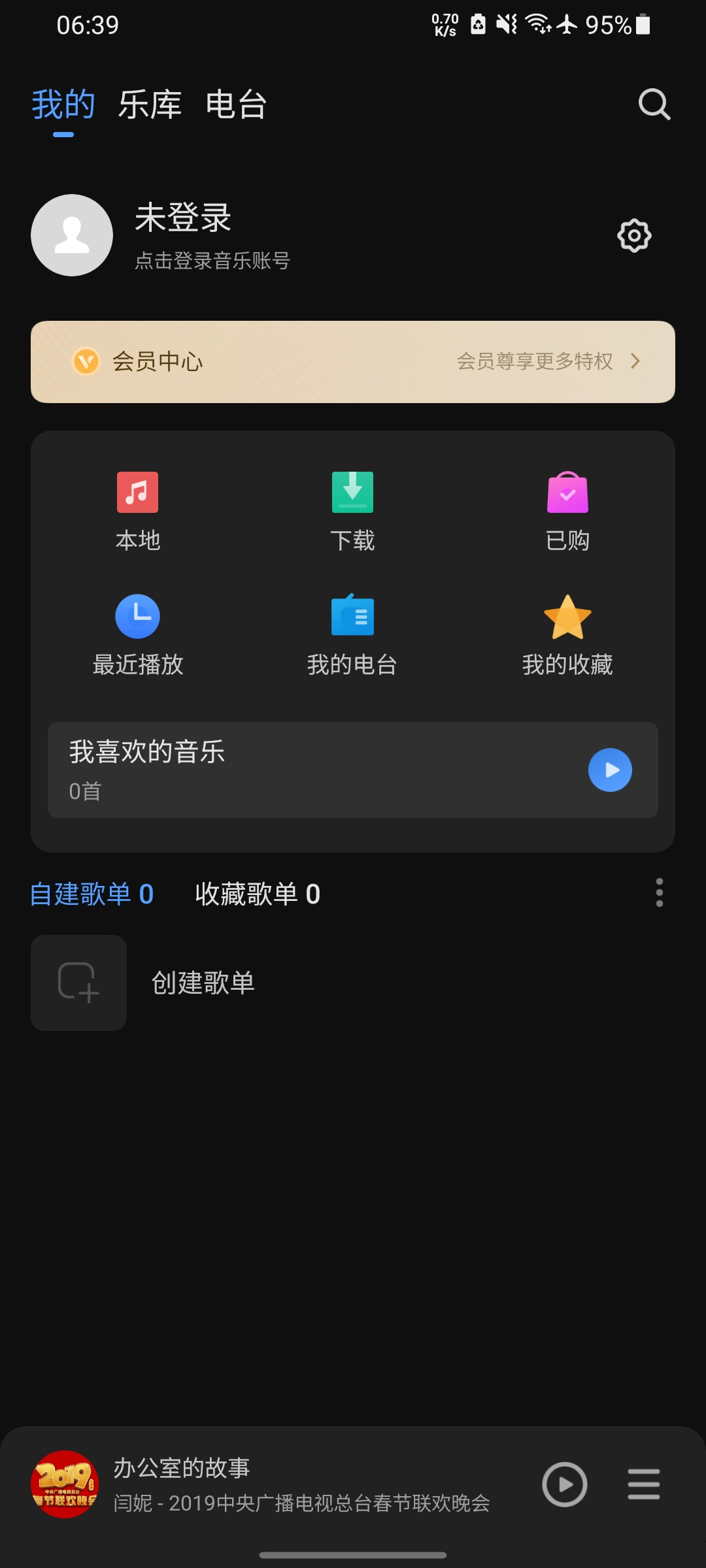Open the settings gear

(x=633, y=235)
